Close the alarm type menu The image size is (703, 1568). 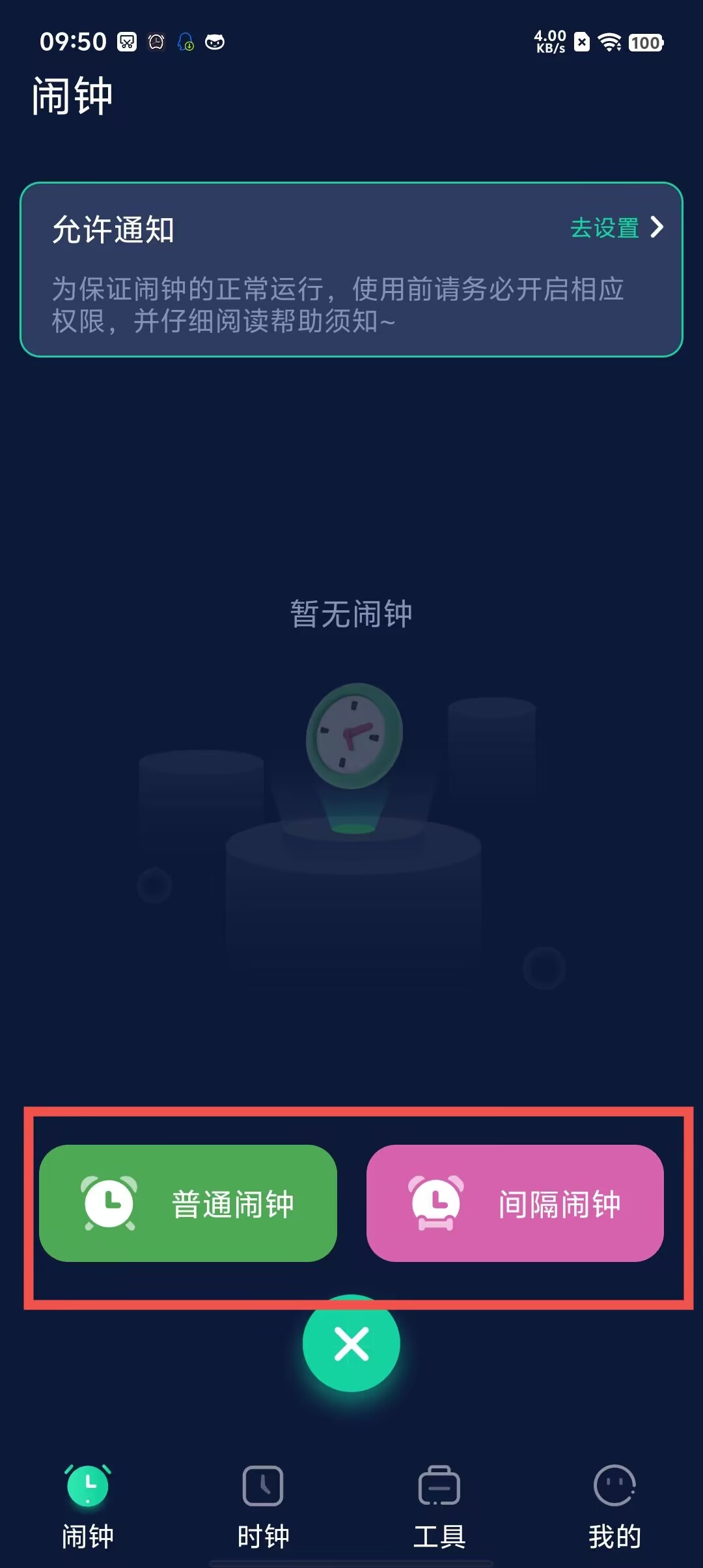point(351,1344)
